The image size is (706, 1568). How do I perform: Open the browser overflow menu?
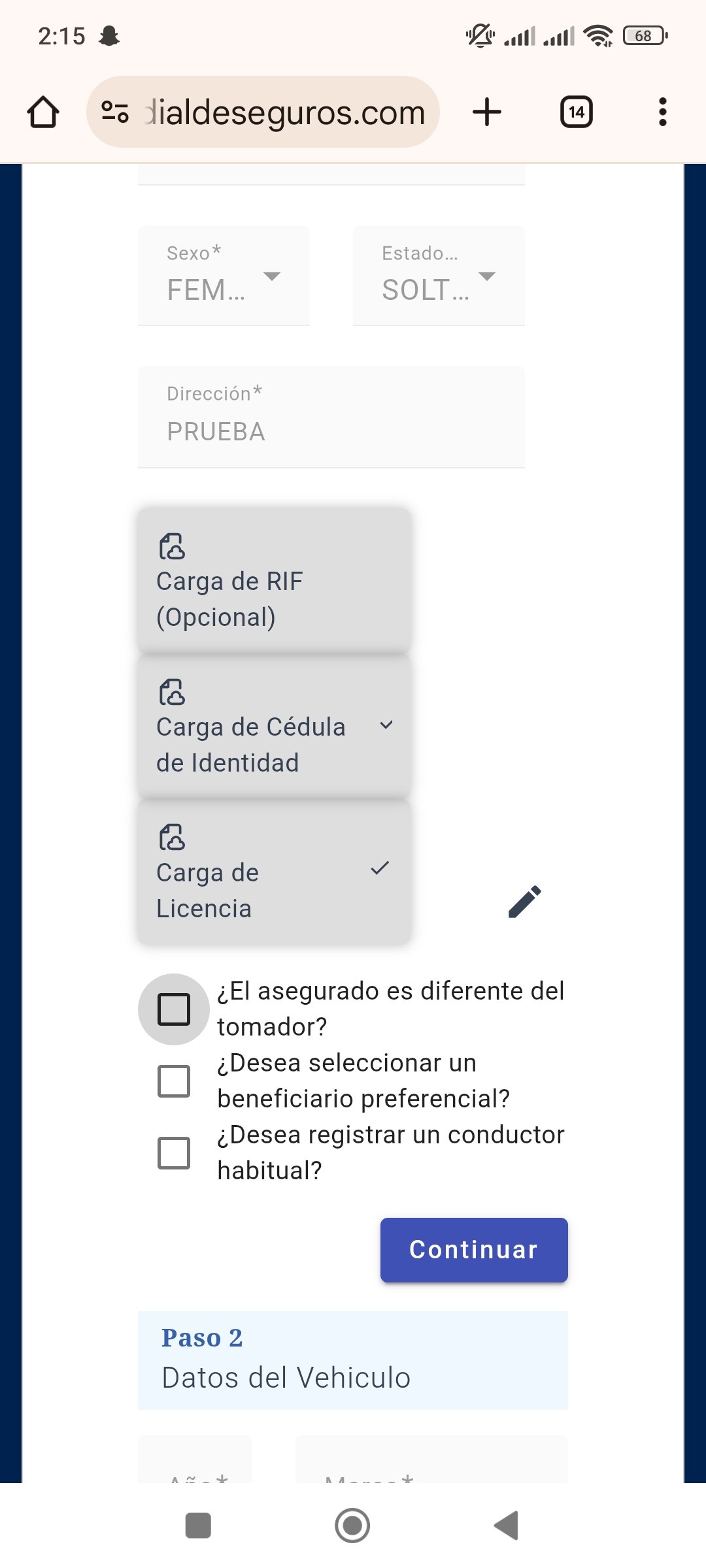click(662, 112)
